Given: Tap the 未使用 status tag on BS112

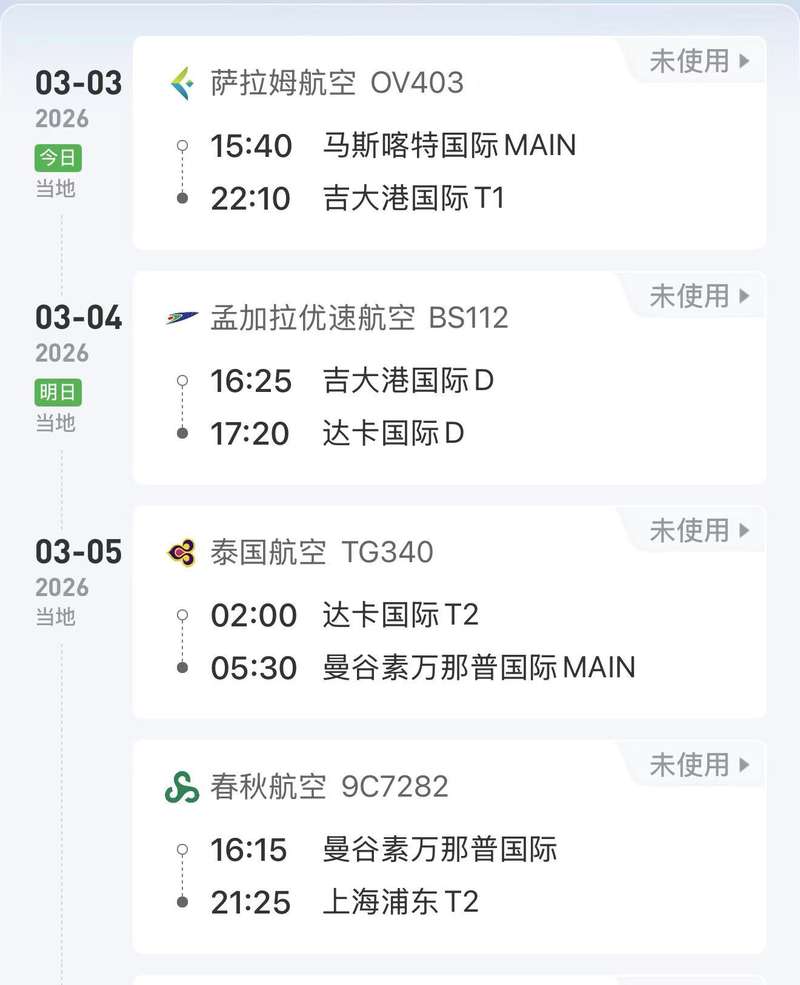Looking at the screenshot, I should [x=699, y=296].
